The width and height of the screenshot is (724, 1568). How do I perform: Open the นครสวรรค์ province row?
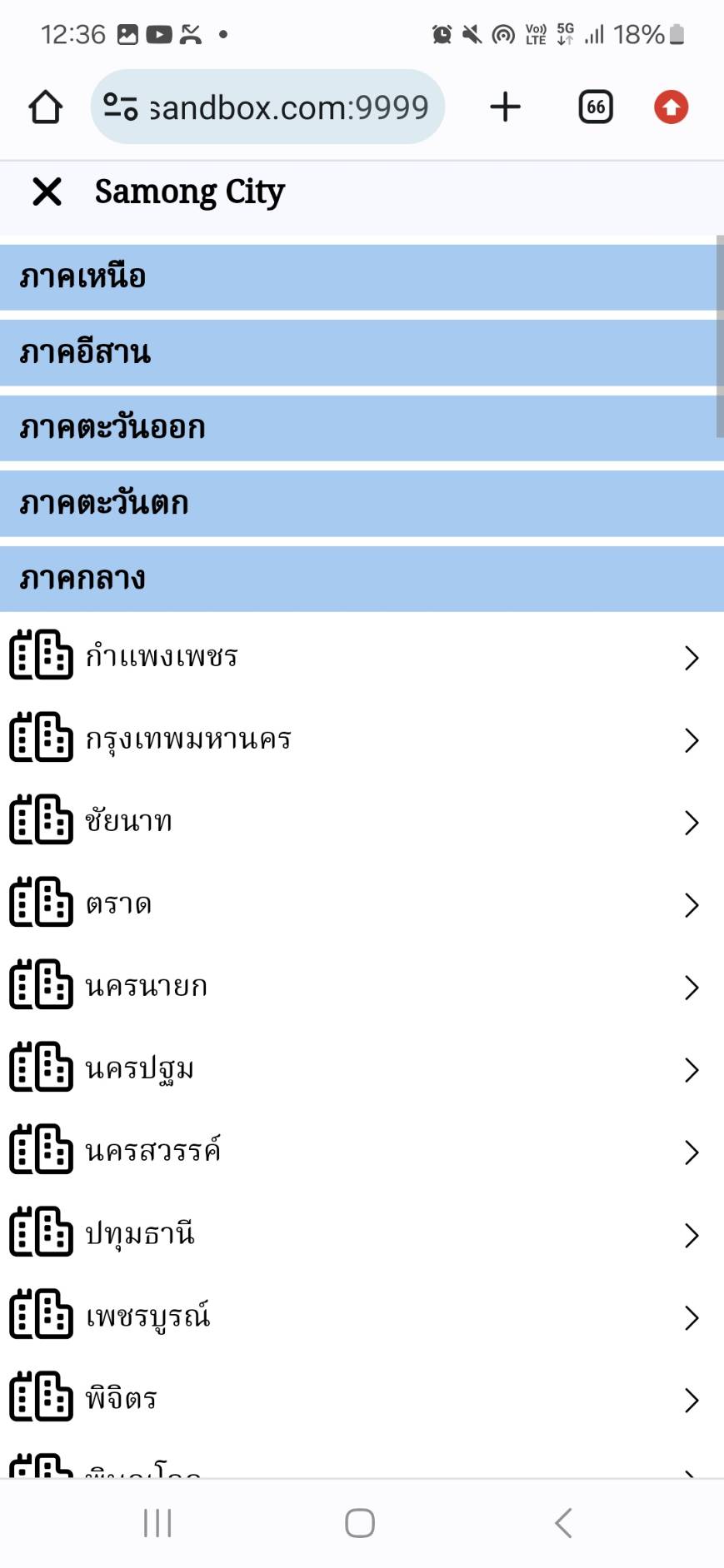(x=362, y=1152)
